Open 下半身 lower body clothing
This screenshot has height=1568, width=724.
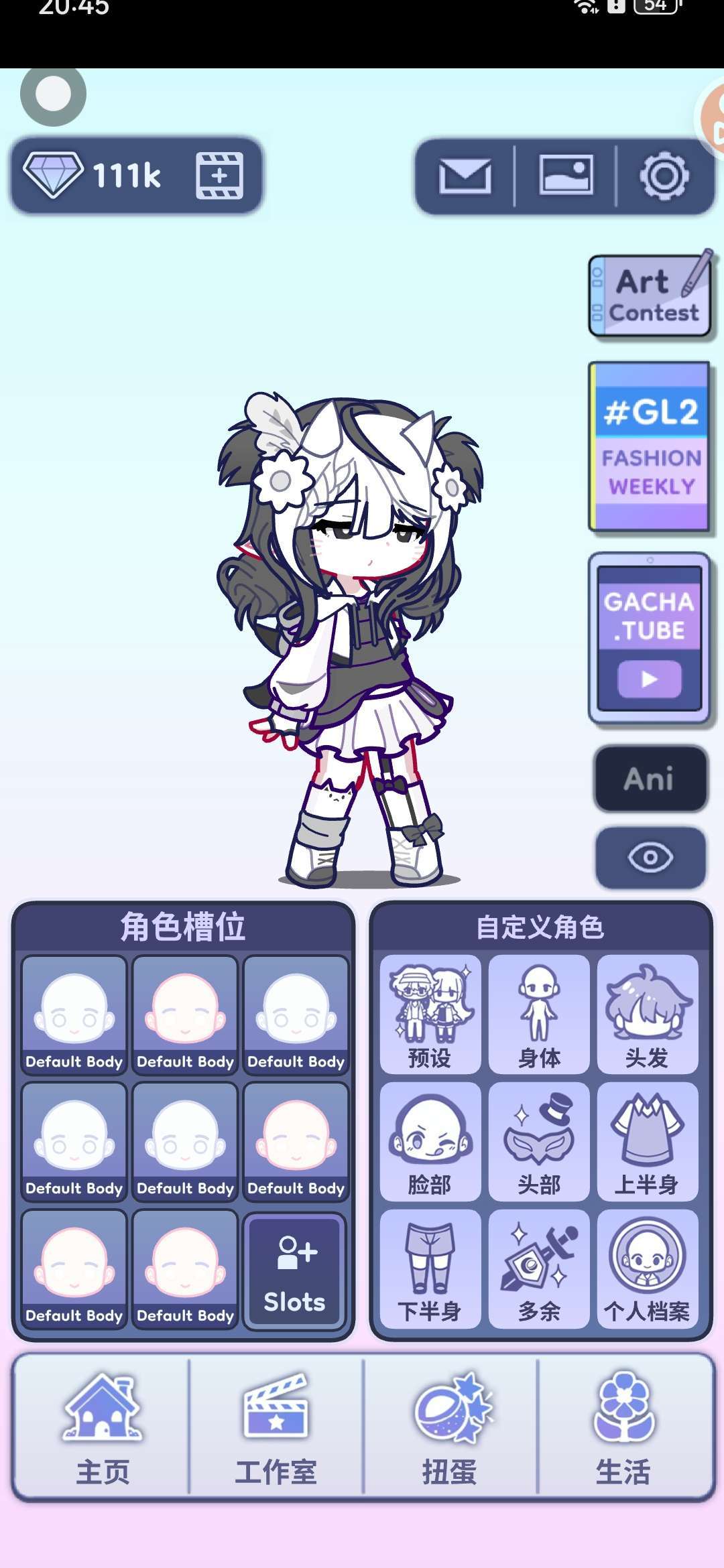coord(430,1268)
